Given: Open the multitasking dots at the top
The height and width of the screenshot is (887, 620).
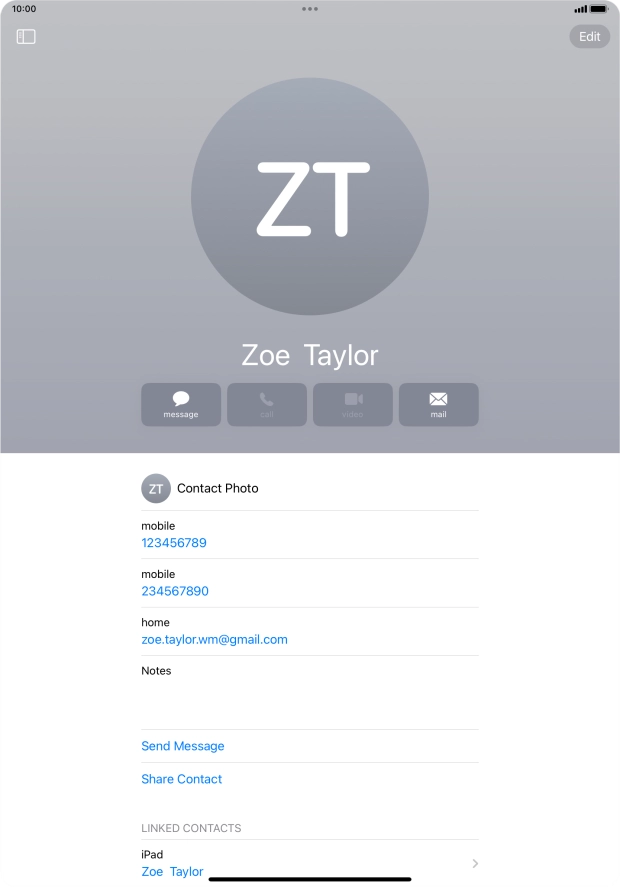Looking at the screenshot, I should [x=310, y=8].
